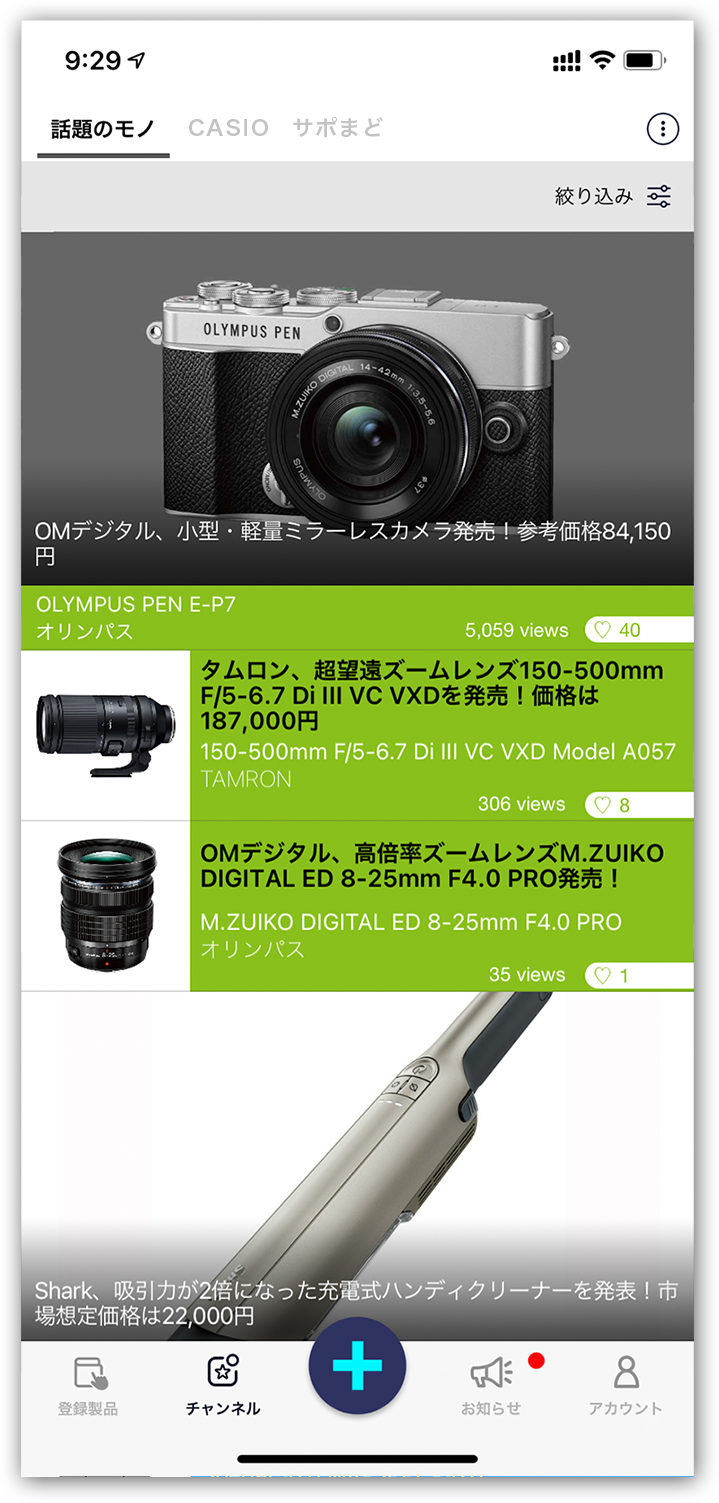This screenshot has height=1503, width=719.
Task: Select the 話題のモノ tab
Action: coord(103,129)
